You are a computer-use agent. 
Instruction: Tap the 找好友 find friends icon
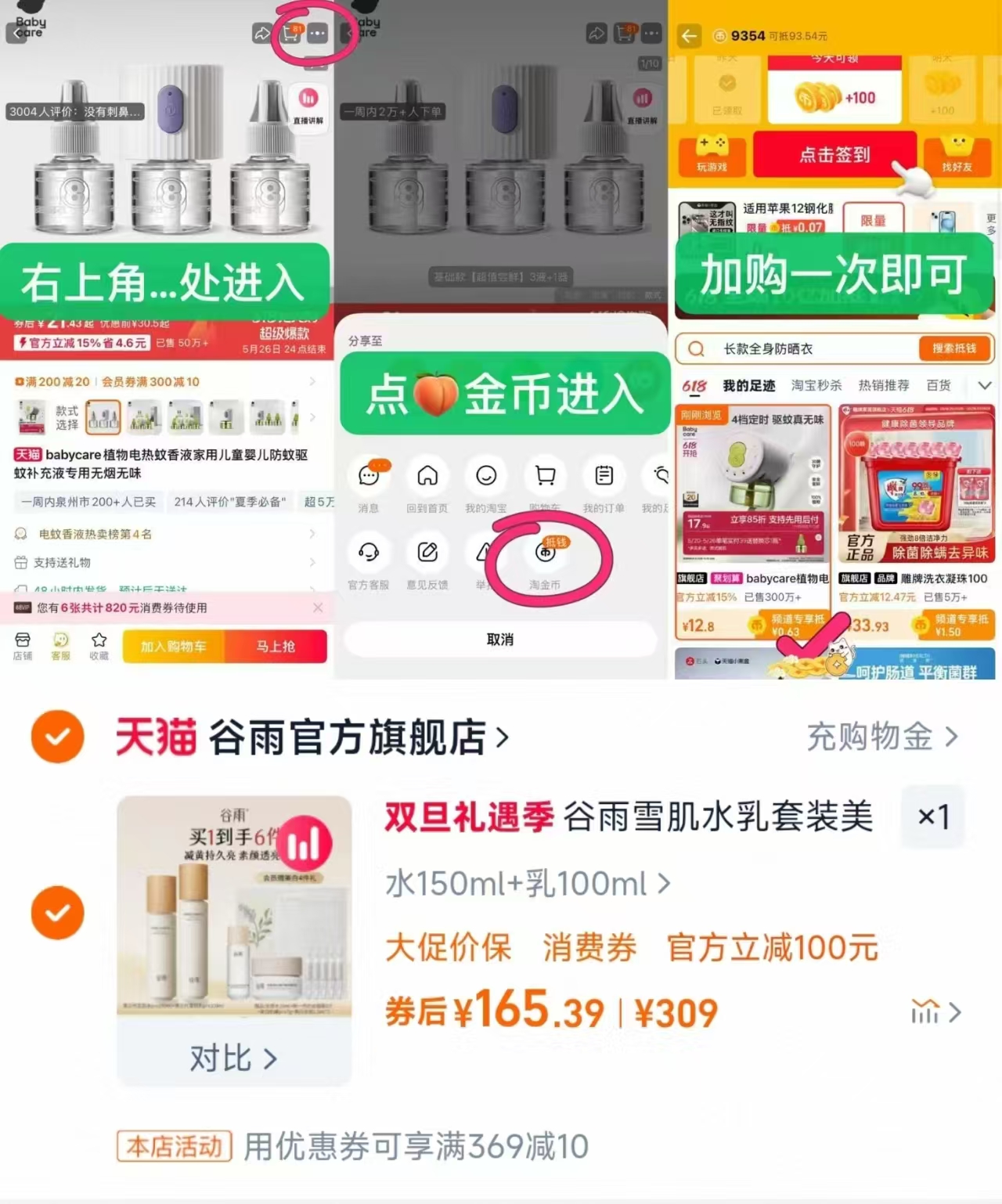click(958, 154)
